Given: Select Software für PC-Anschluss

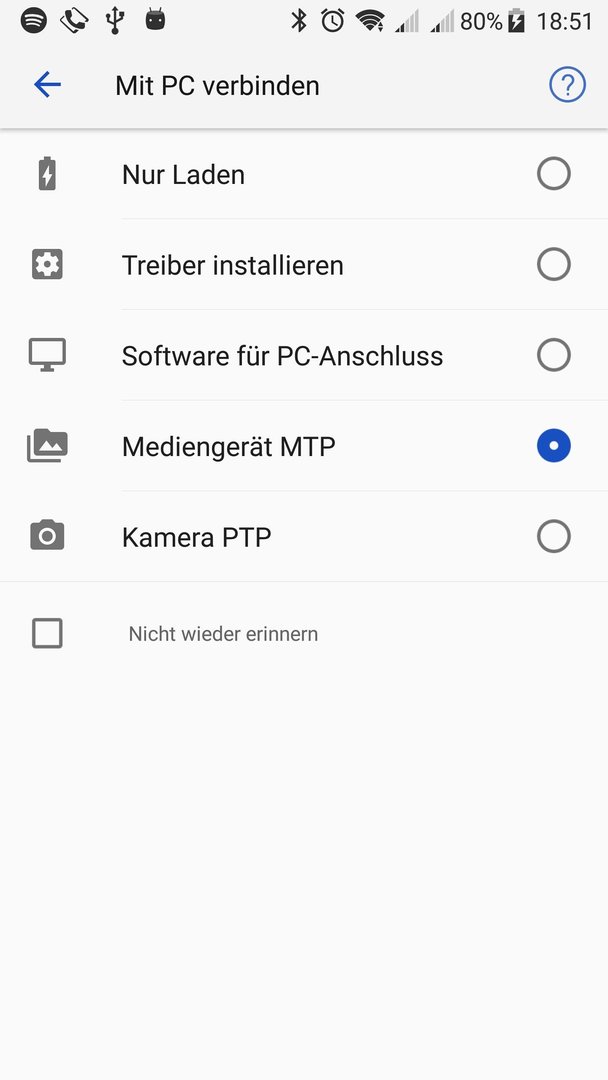Looking at the screenshot, I should [304, 355].
